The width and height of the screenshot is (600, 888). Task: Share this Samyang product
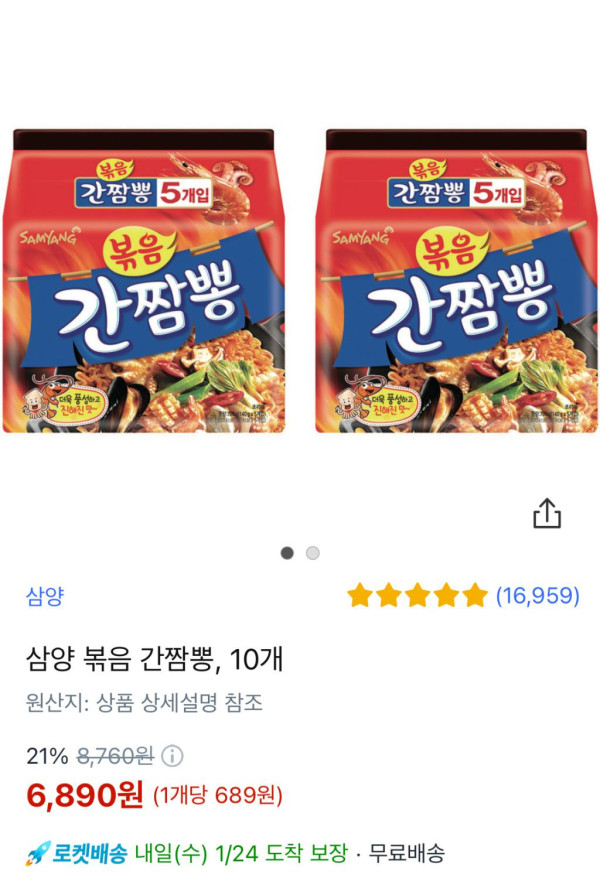coord(546,514)
